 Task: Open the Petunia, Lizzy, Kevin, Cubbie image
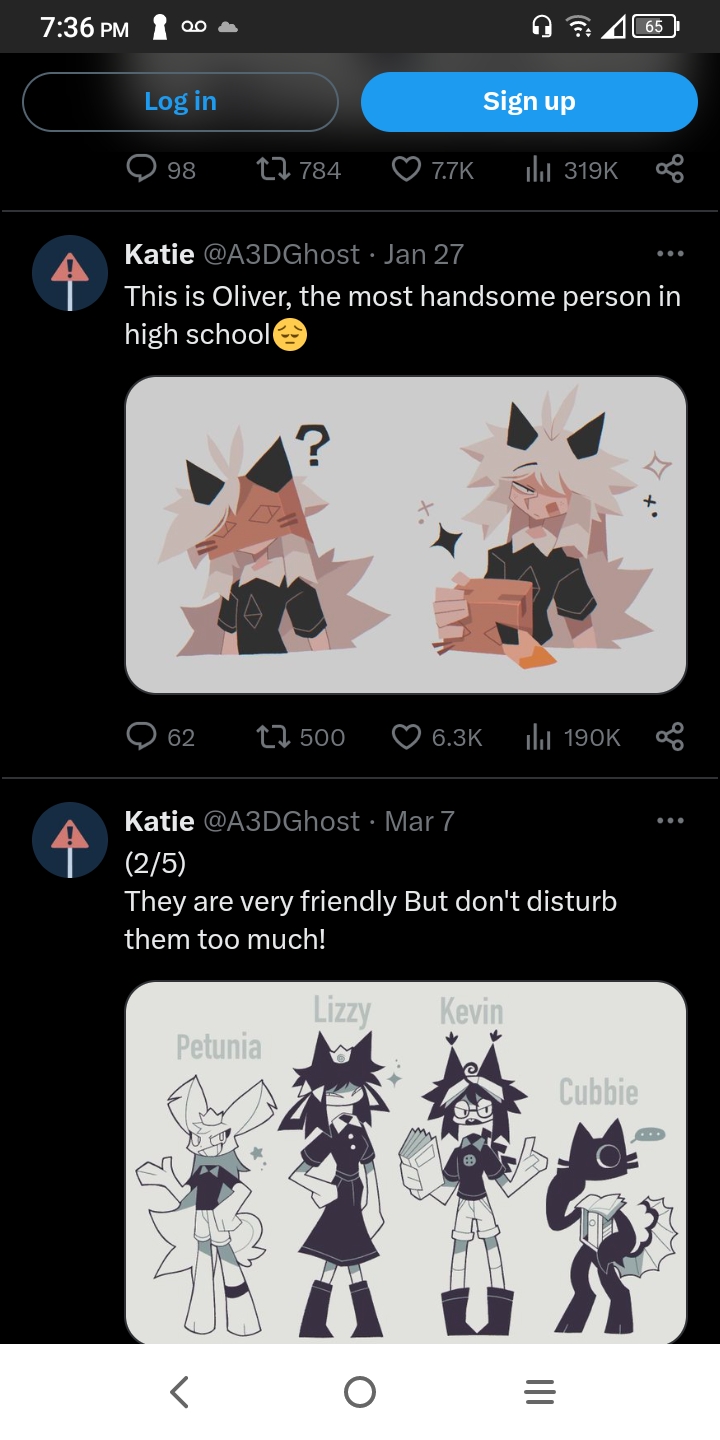405,1160
